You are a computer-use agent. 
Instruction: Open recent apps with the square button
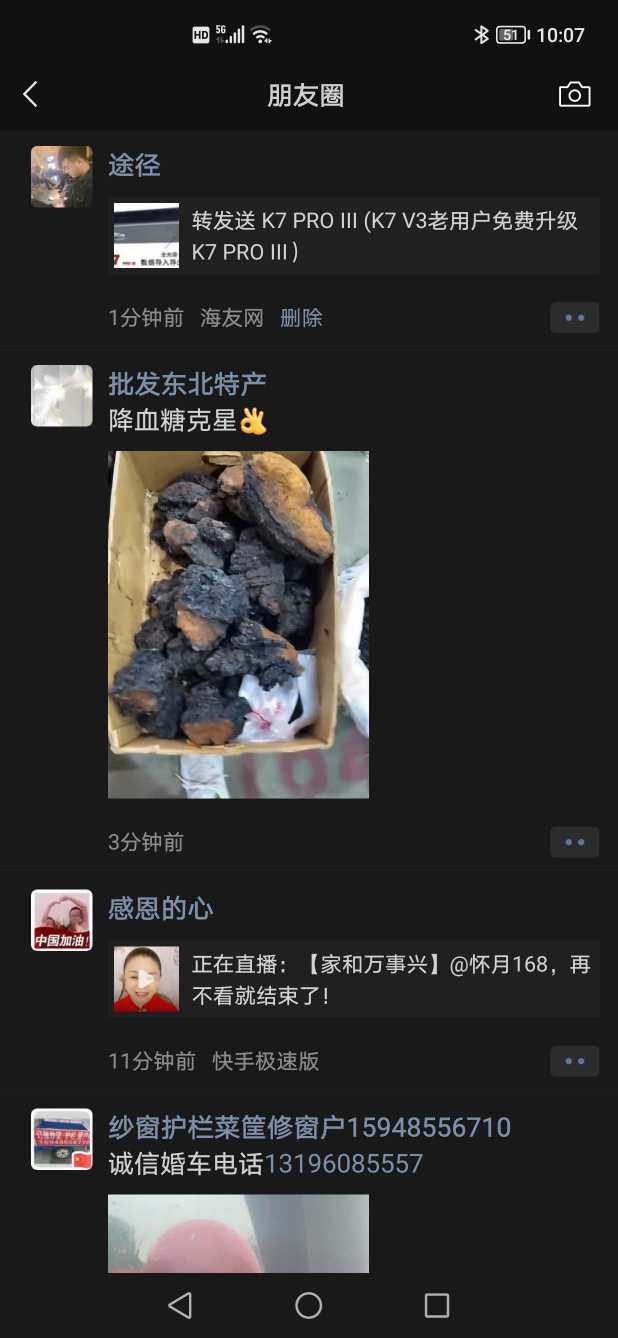[437, 1305]
